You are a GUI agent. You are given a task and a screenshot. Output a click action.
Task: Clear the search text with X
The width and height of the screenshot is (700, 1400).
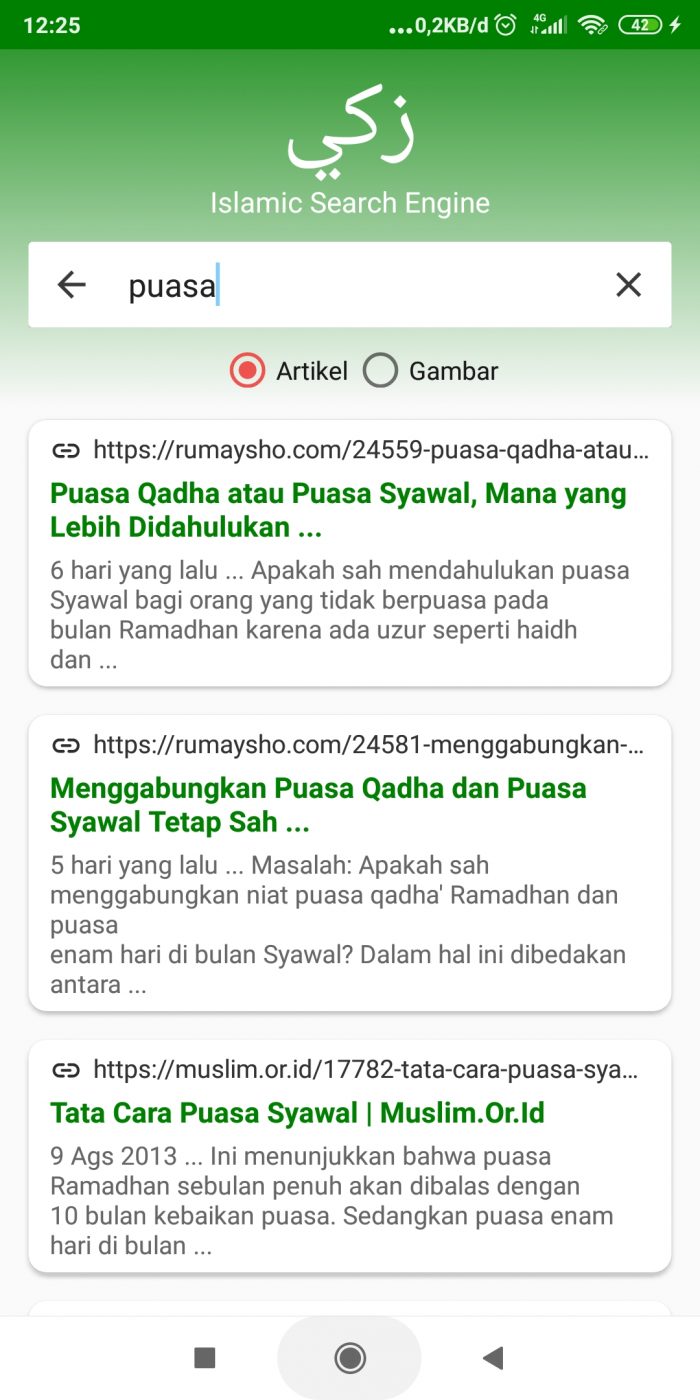(x=628, y=285)
